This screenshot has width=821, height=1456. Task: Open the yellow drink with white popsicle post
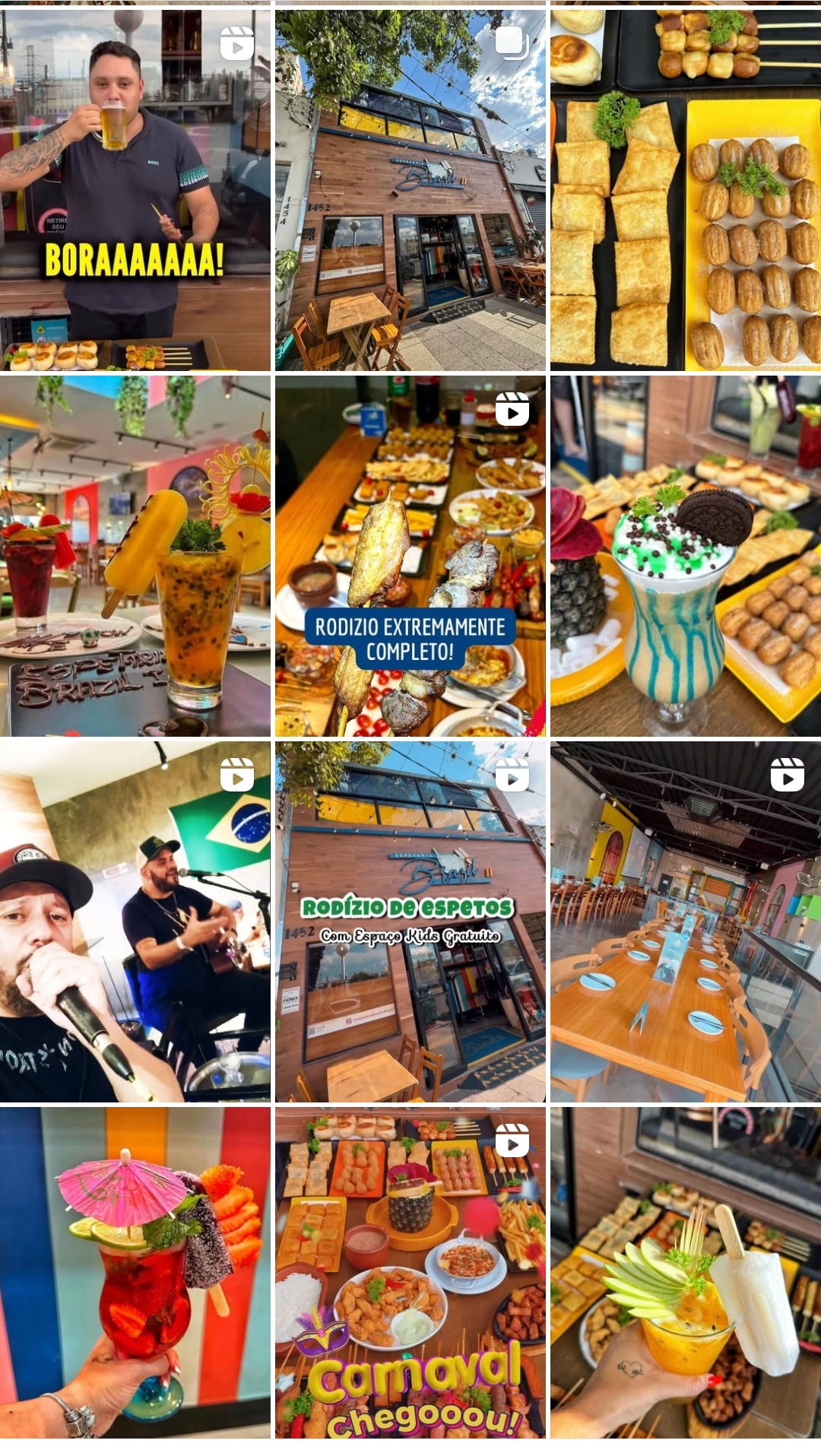(686, 1272)
